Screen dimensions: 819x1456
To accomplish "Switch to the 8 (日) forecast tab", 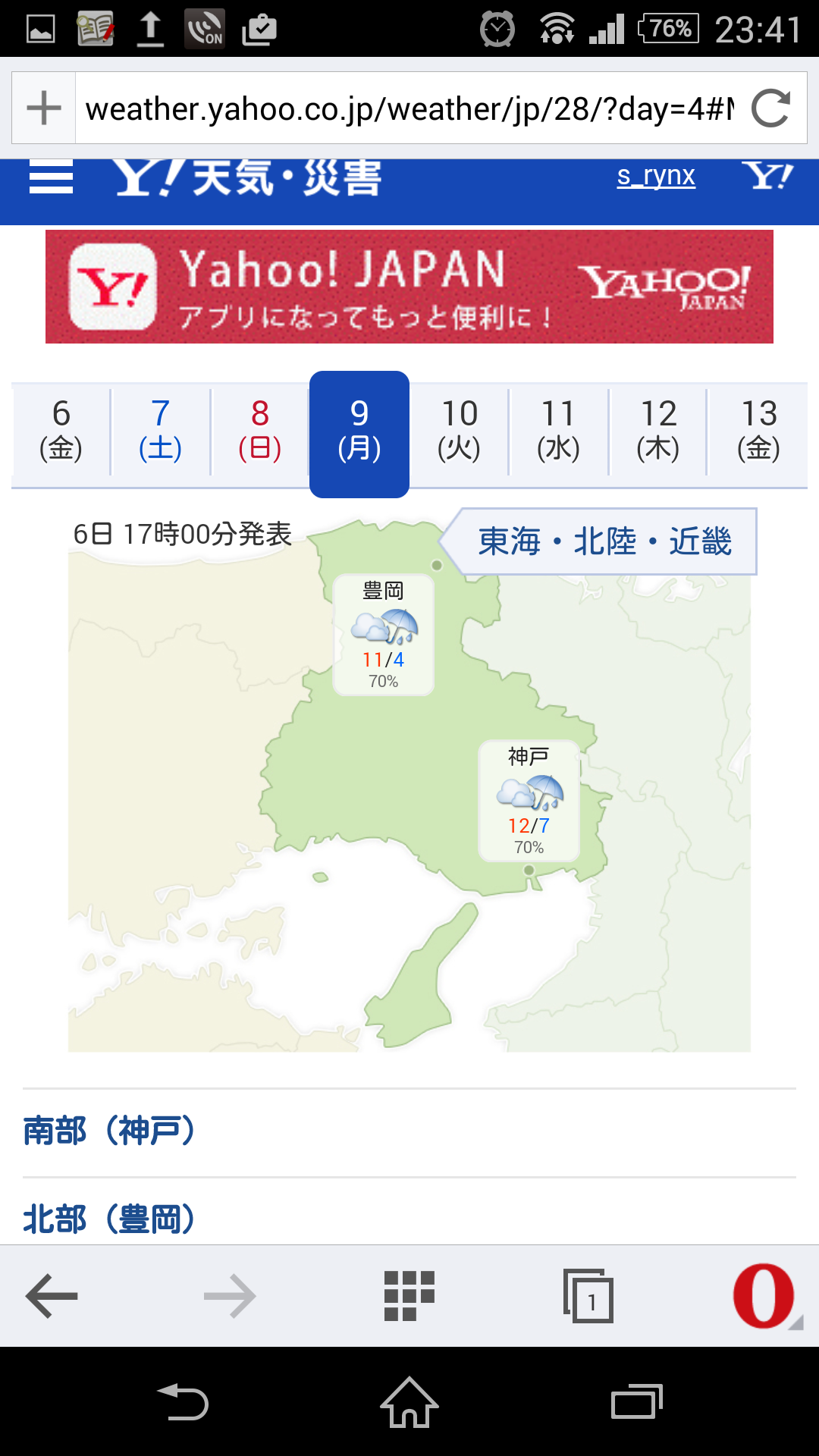I will click(x=260, y=430).
